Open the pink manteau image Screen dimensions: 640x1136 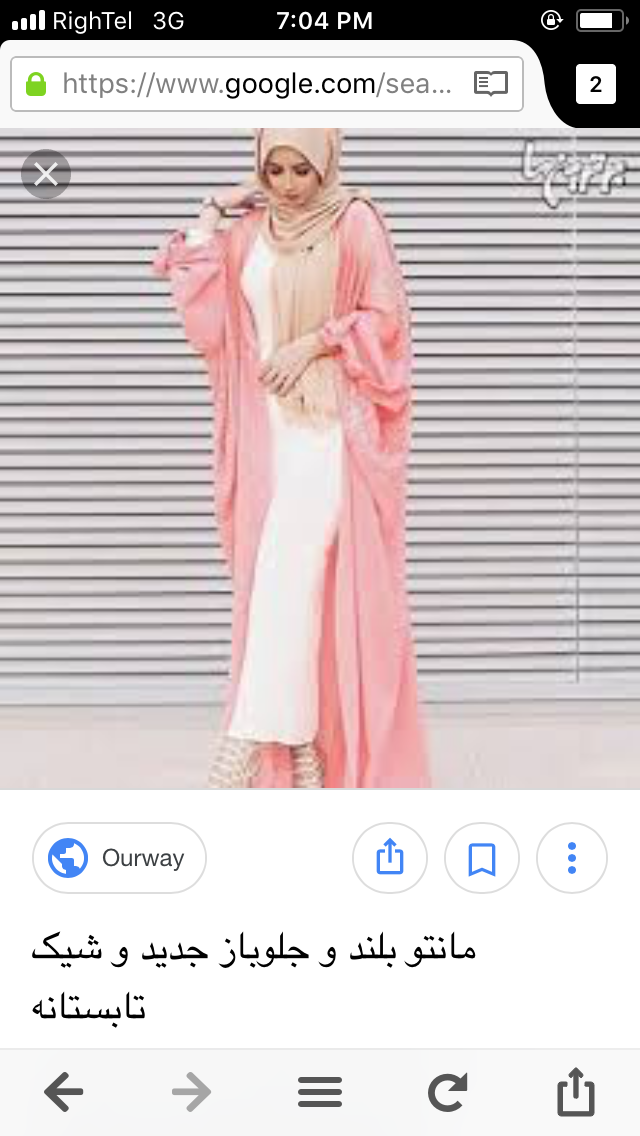pyautogui.click(x=320, y=458)
